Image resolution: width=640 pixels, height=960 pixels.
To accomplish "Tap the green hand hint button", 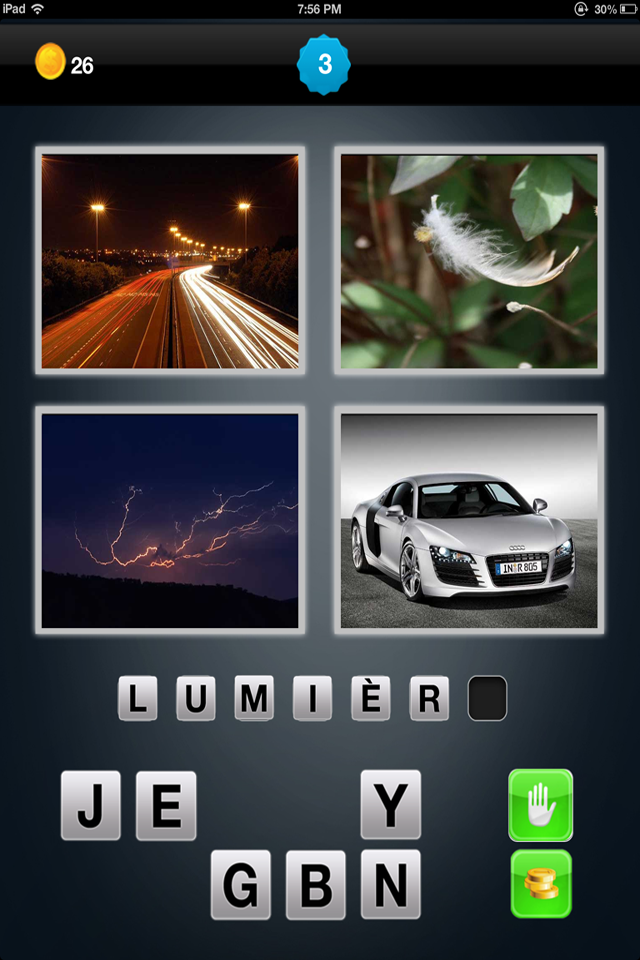I will [541, 805].
